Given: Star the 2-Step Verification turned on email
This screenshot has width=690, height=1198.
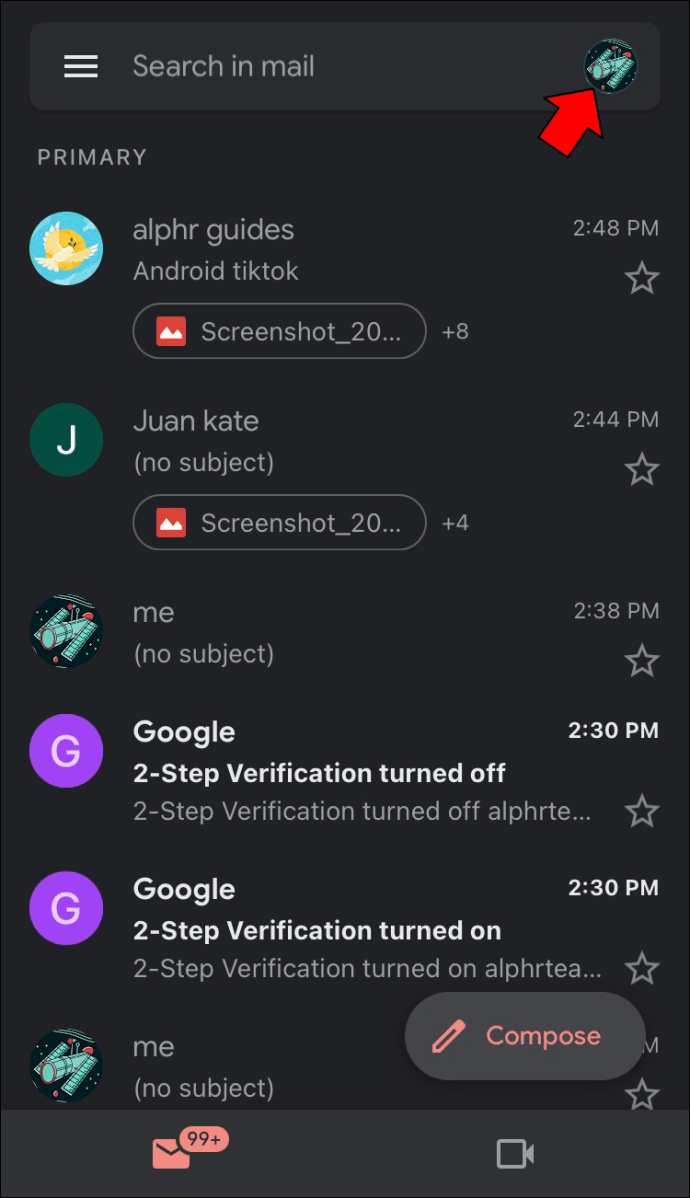Looking at the screenshot, I should (642, 968).
